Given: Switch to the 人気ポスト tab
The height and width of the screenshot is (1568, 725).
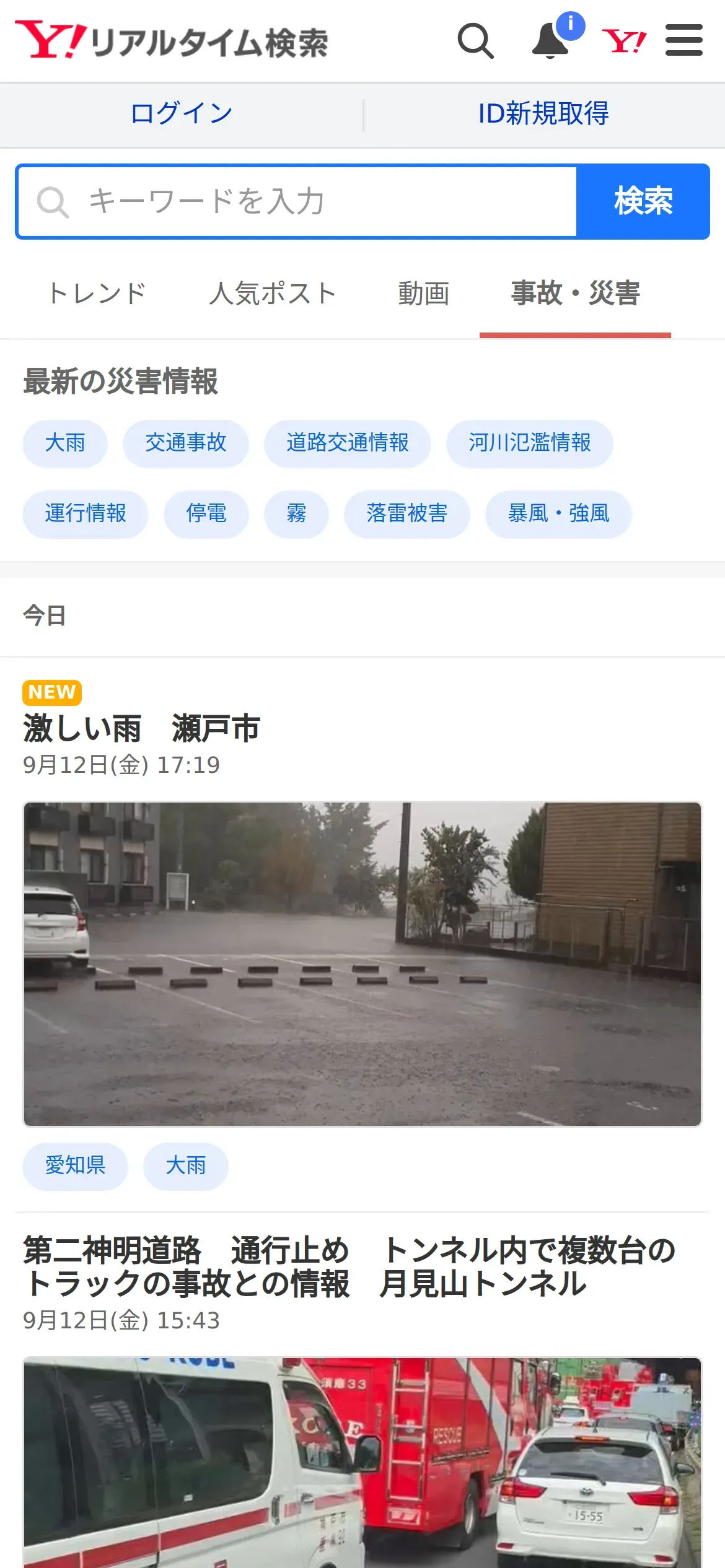Looking at the screenshot, I should tap(273, 294).
